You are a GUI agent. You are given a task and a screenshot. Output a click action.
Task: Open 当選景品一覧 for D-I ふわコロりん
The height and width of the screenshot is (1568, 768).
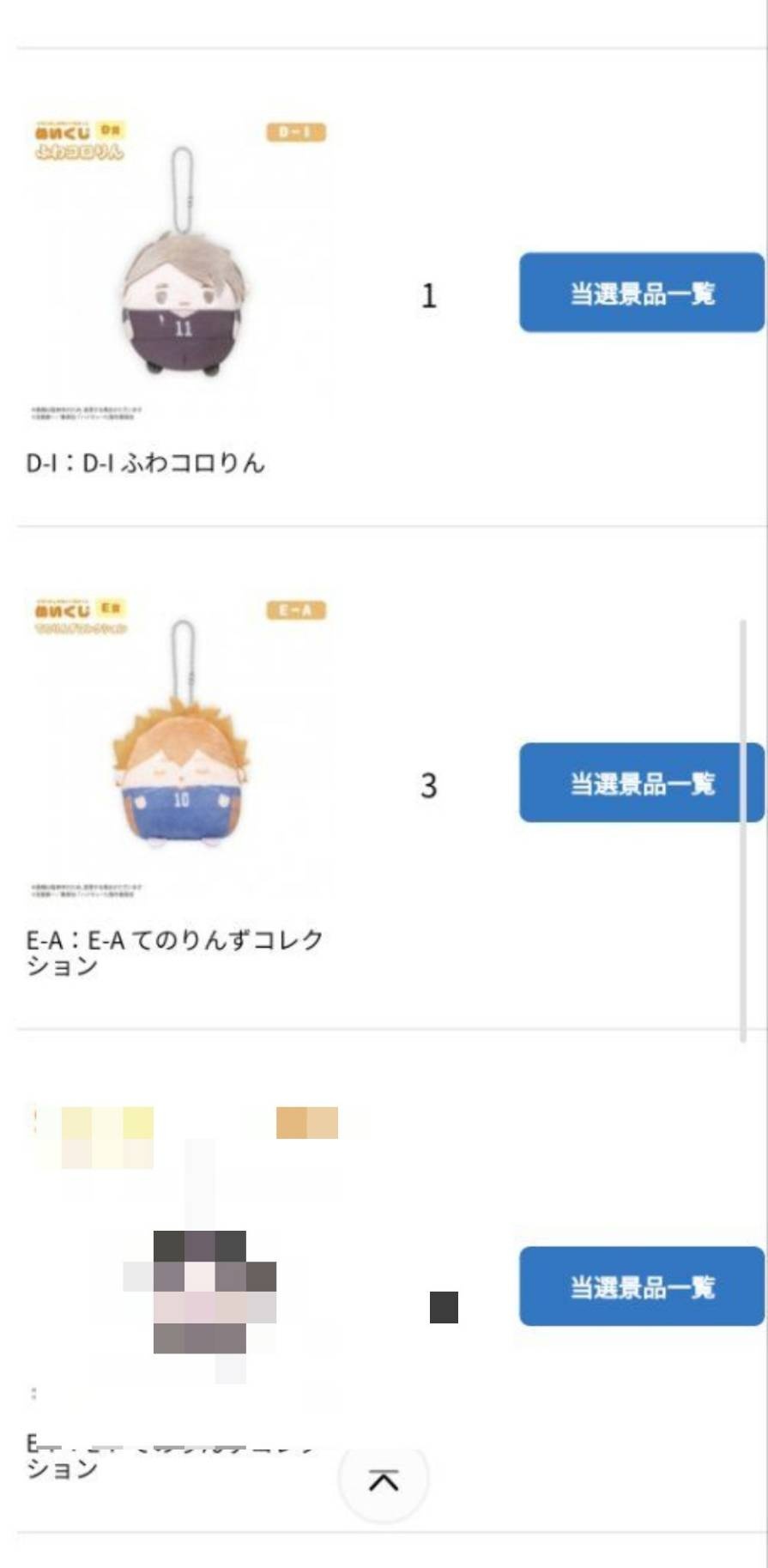pos(641,293)
